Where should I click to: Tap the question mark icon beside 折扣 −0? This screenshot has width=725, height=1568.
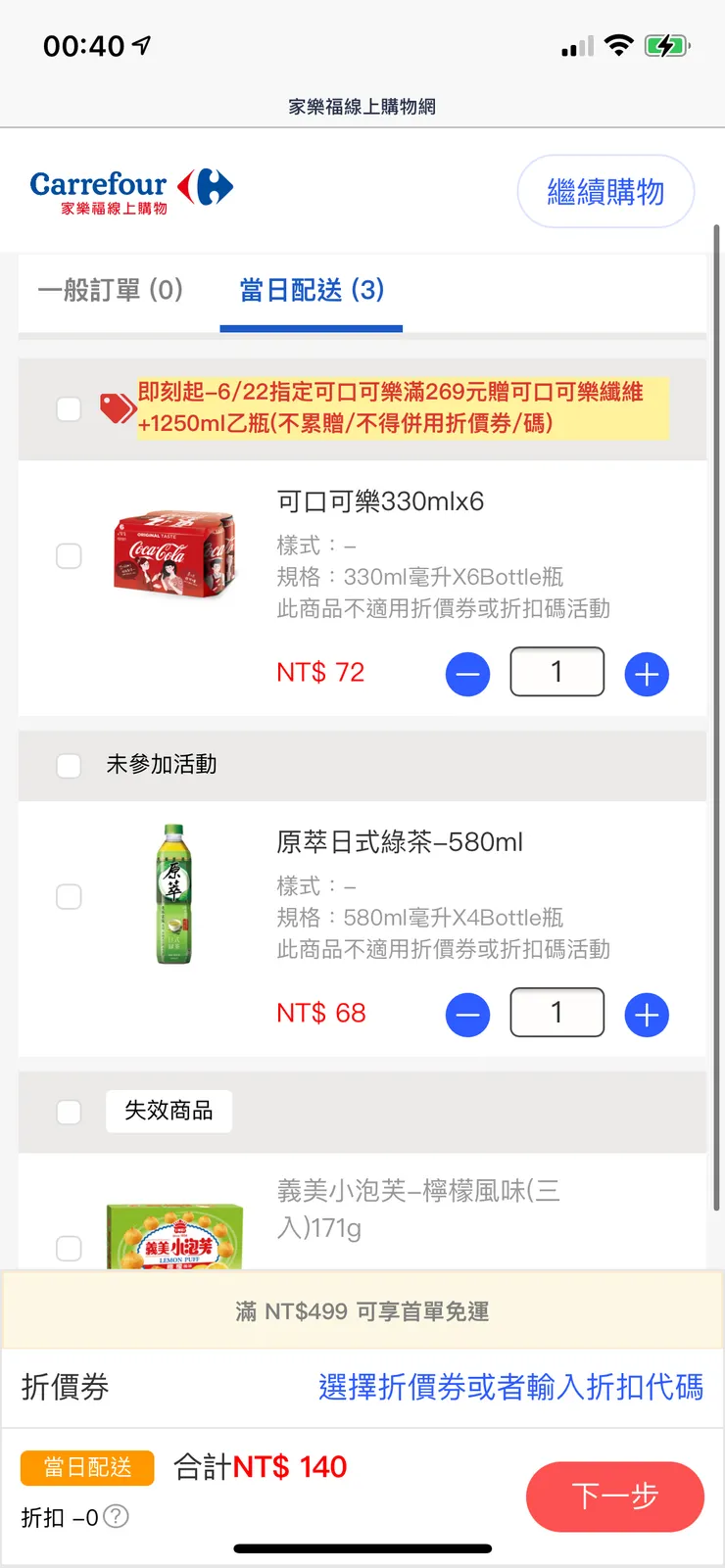115,1515
